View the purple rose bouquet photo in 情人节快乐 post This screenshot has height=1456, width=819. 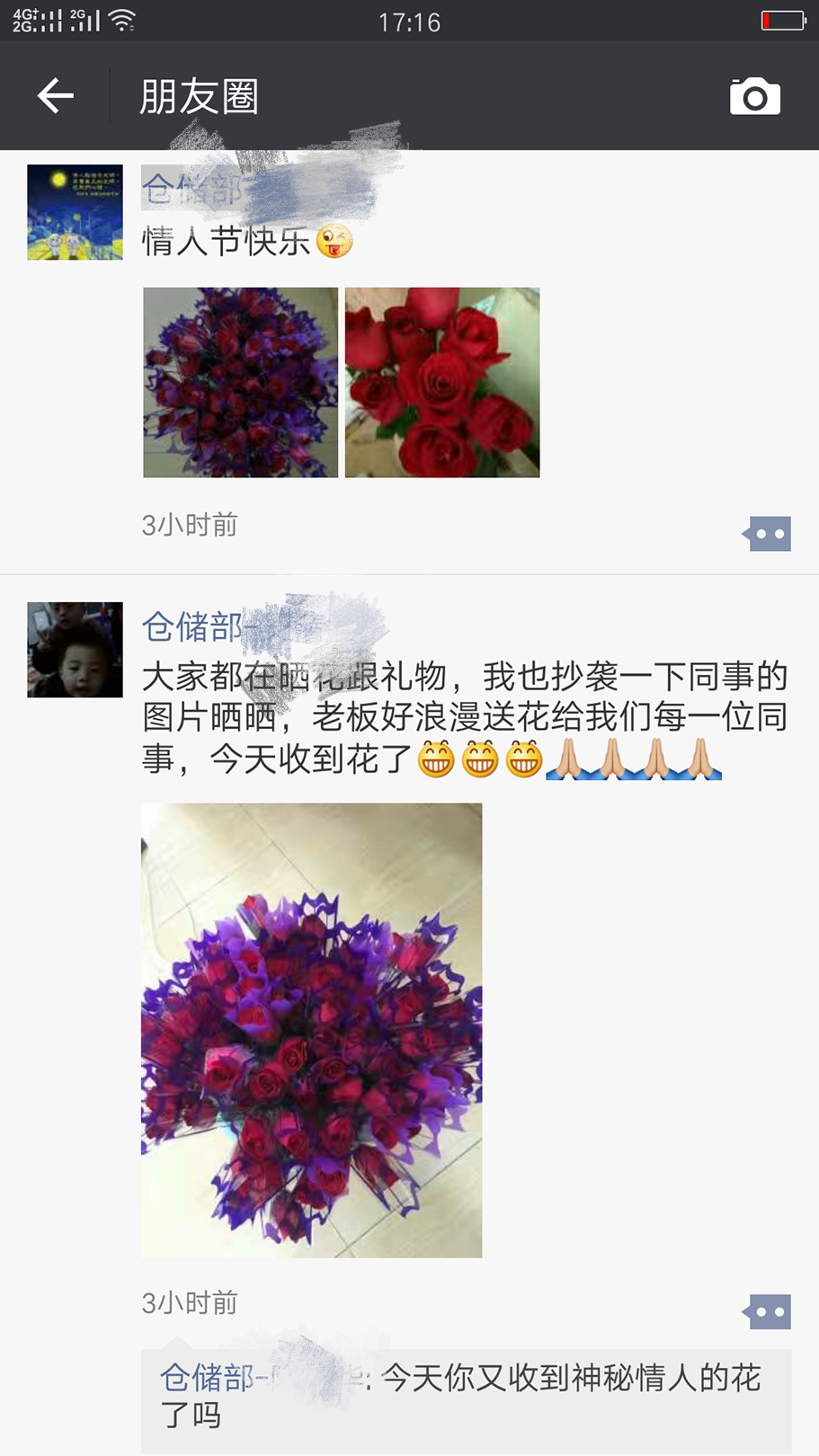(x=241, y=382)
